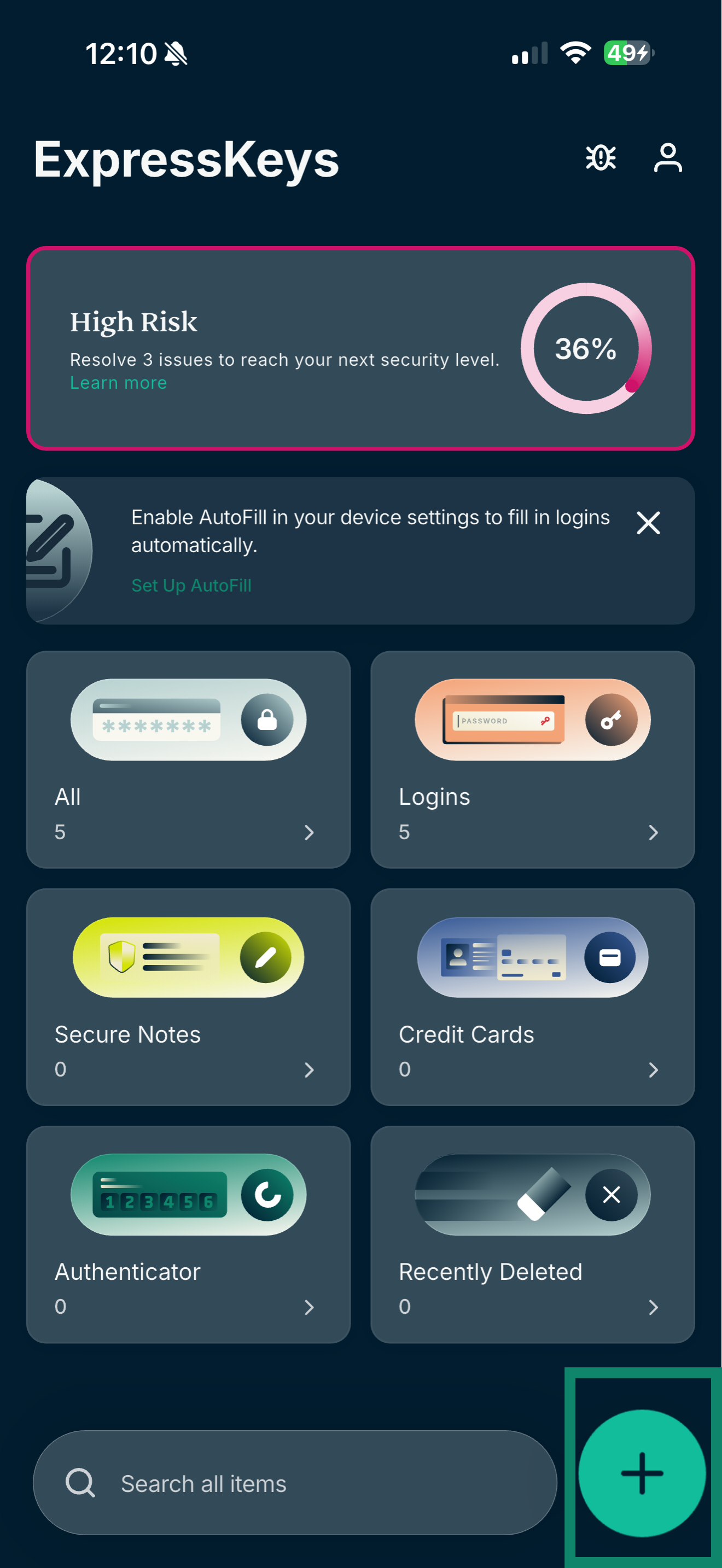The image size is (722, 1568).
Task: Dismiss the AutoFill banner
Action: (648, 523)
